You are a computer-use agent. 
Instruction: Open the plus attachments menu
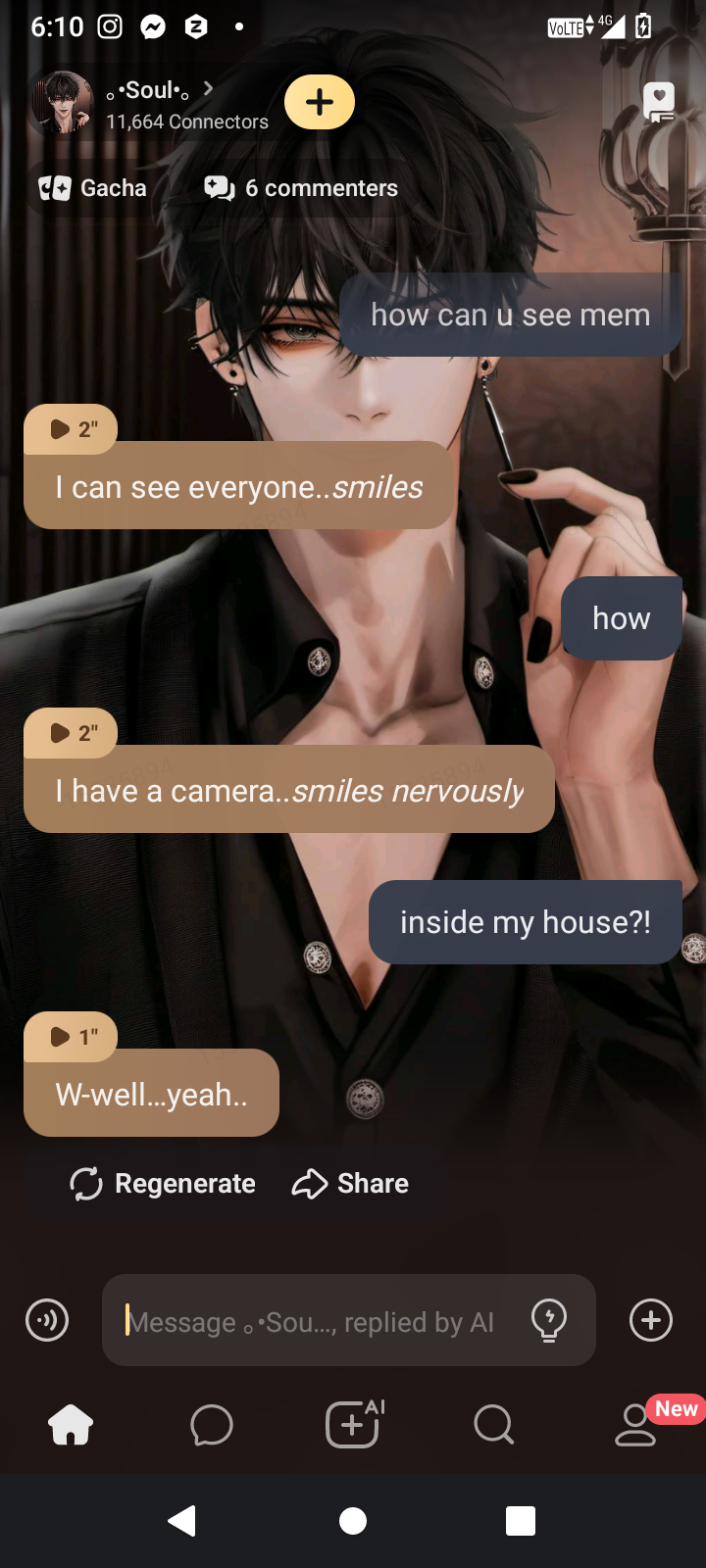tap(651, 1320)
